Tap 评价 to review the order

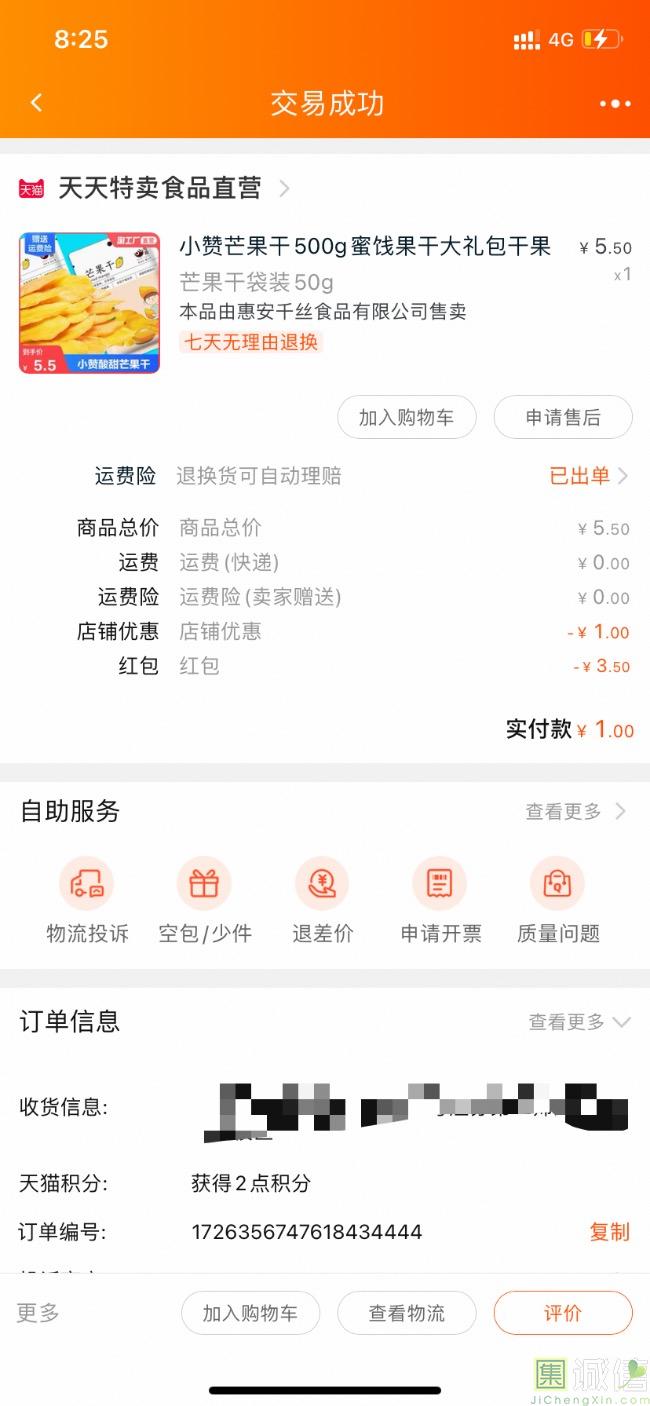click(562, 1313)
